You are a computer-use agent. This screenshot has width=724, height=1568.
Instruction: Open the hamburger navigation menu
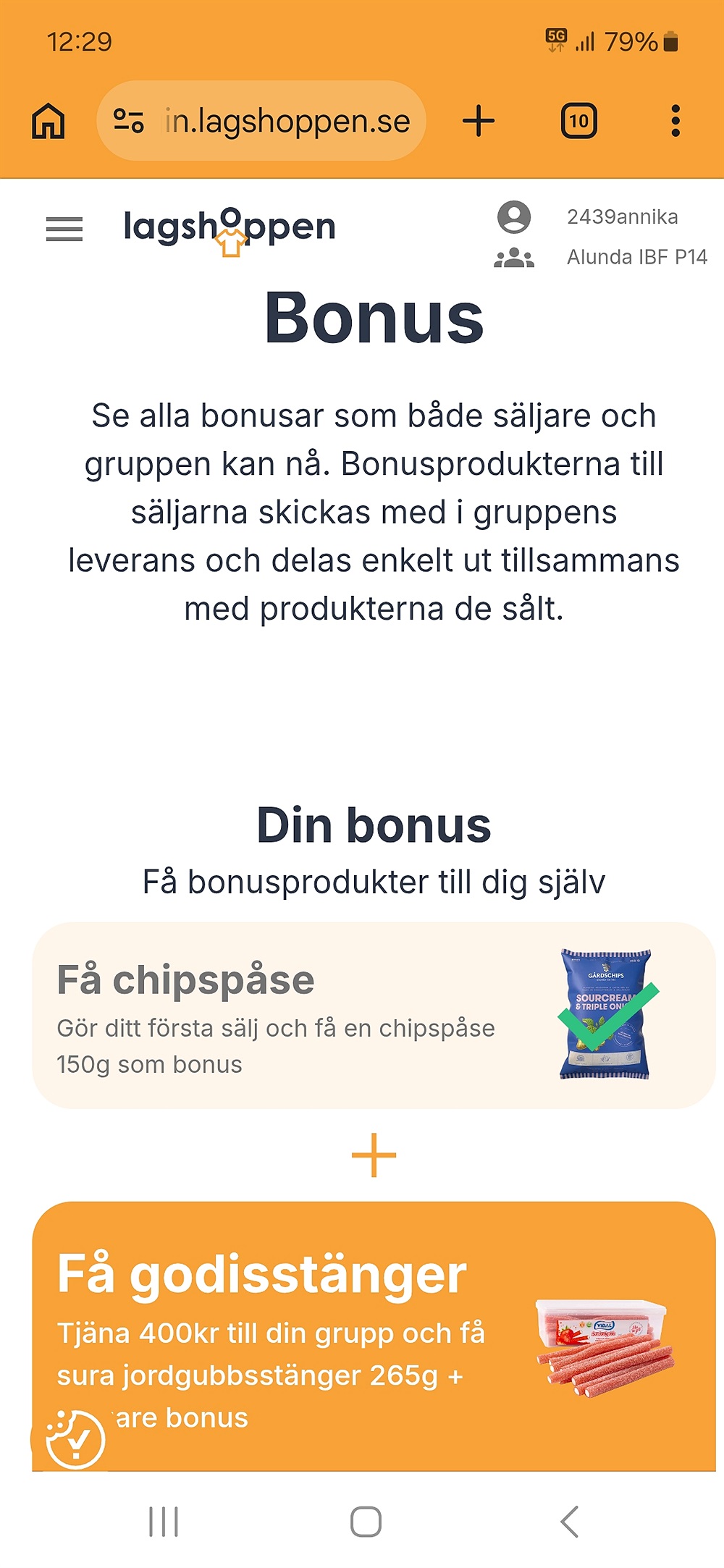tap(64, 229)
